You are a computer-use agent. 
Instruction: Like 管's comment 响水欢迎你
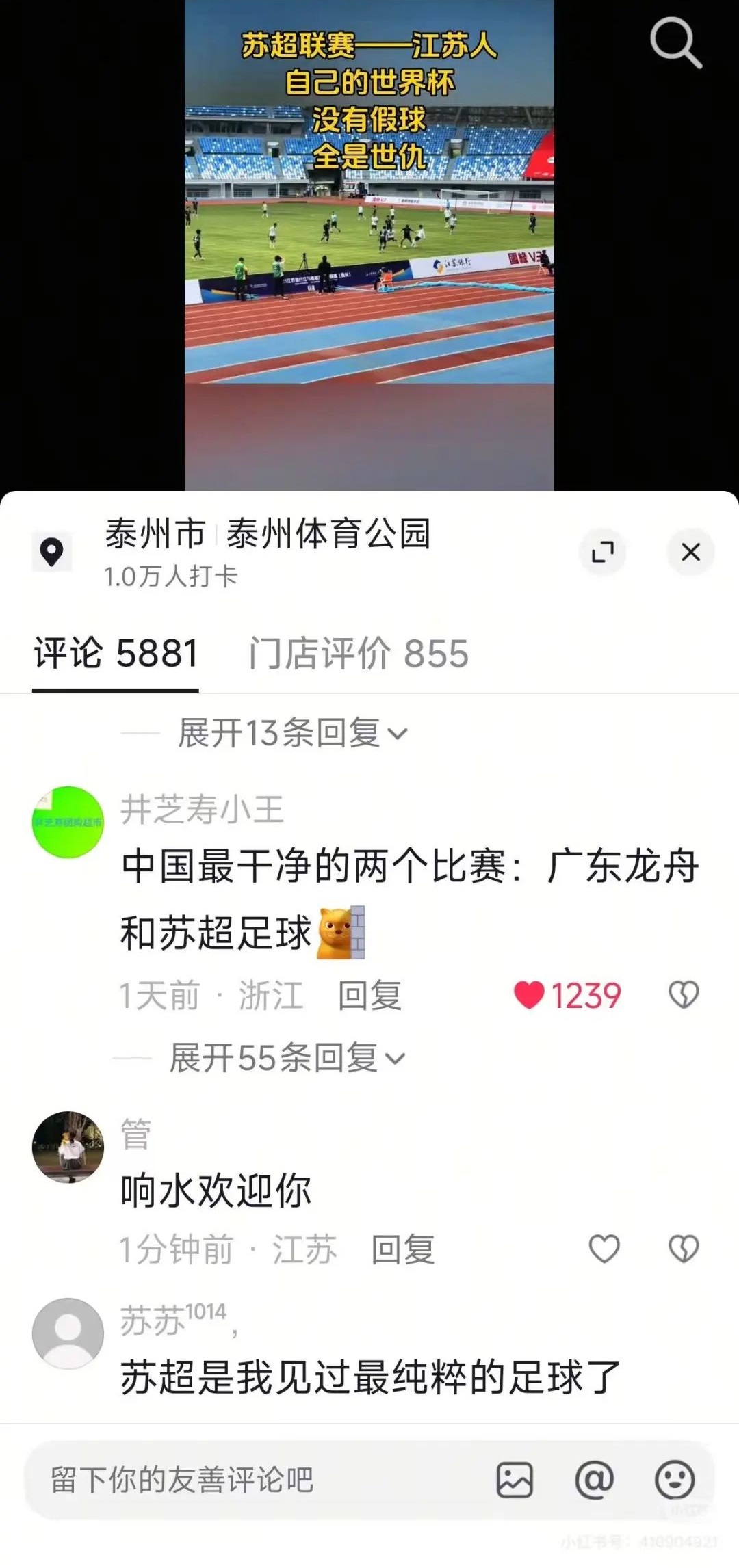coord(604,1249)
